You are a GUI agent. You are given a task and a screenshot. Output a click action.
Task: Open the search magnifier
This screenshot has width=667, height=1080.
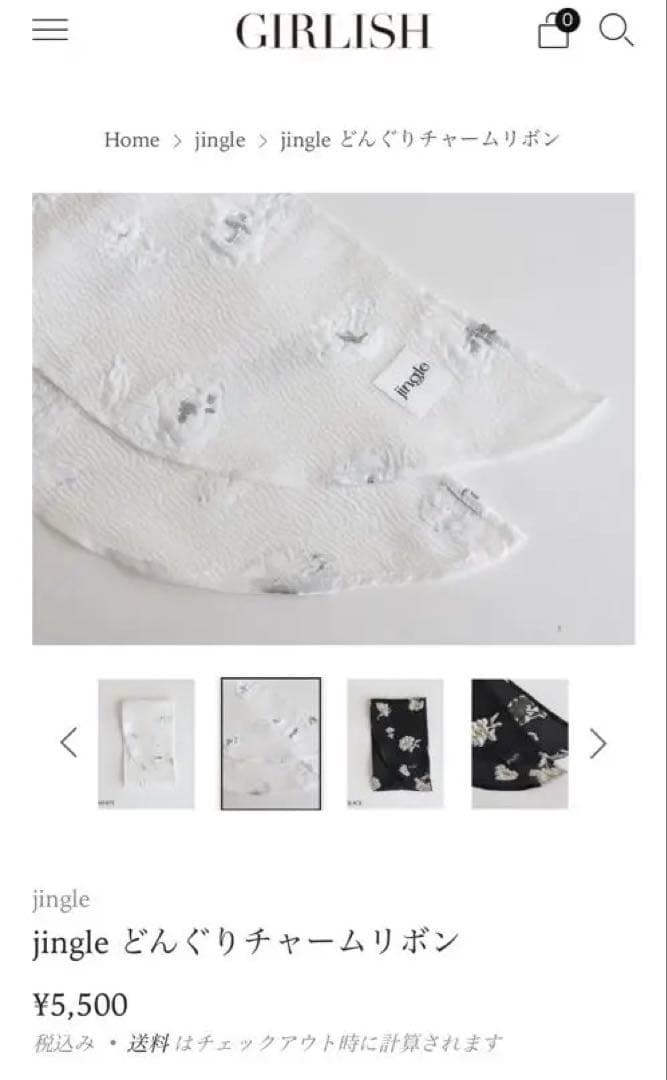tap(616, 31)
